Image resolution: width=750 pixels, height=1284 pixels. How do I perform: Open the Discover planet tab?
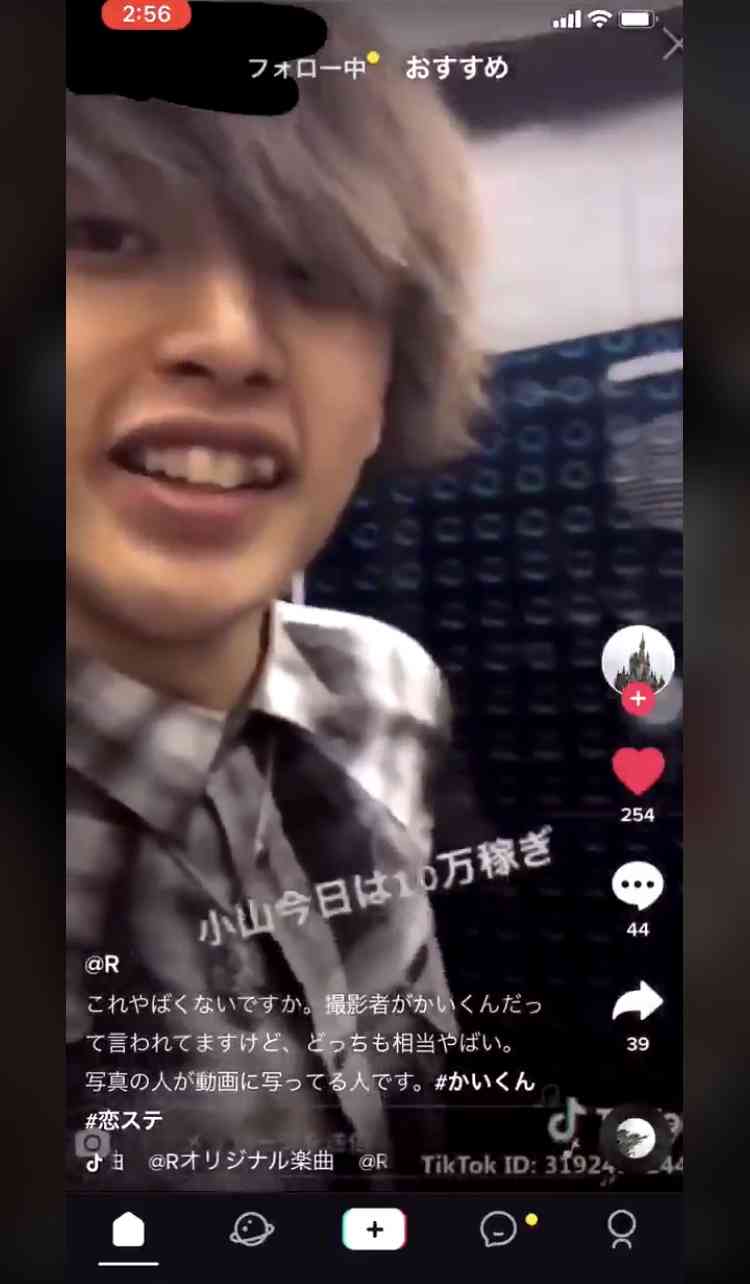(251, 1230)
